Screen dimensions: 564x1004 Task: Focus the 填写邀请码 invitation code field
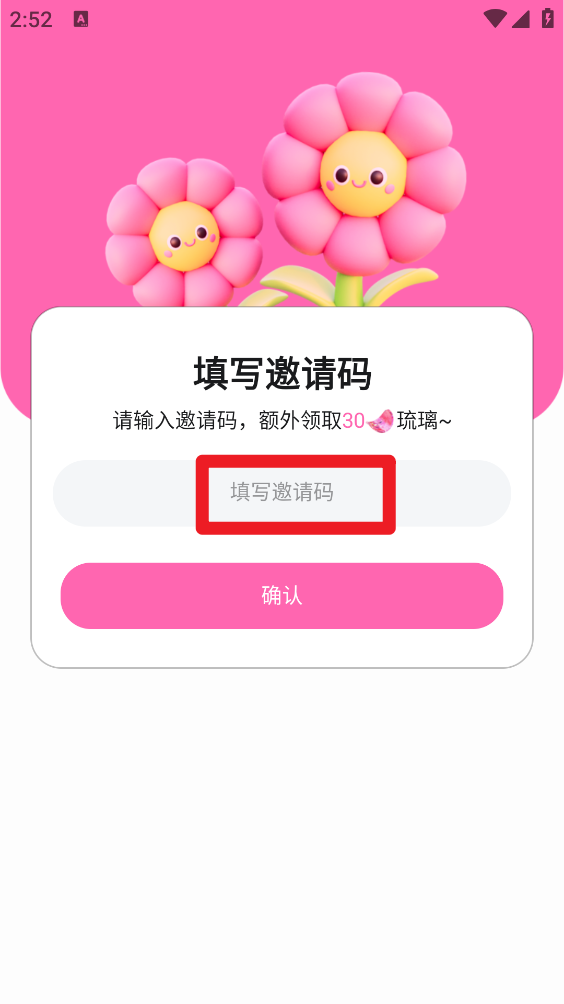[x=282, y=493]
